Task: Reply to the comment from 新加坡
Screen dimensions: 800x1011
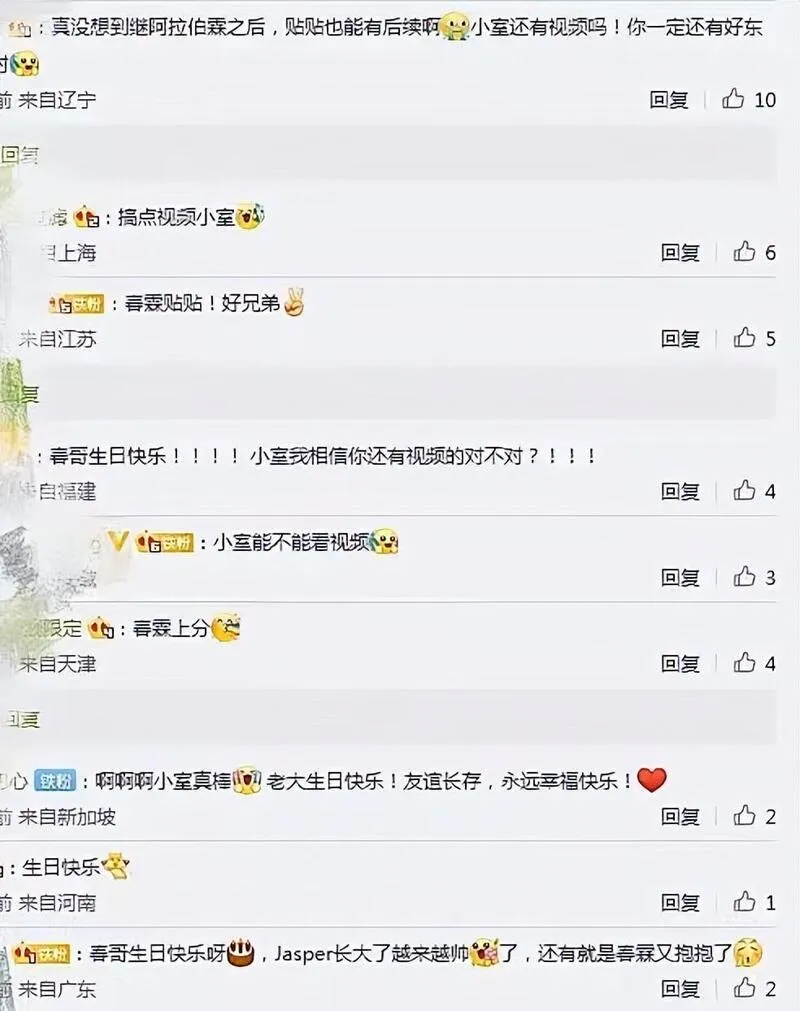Action: click(680, 817)
